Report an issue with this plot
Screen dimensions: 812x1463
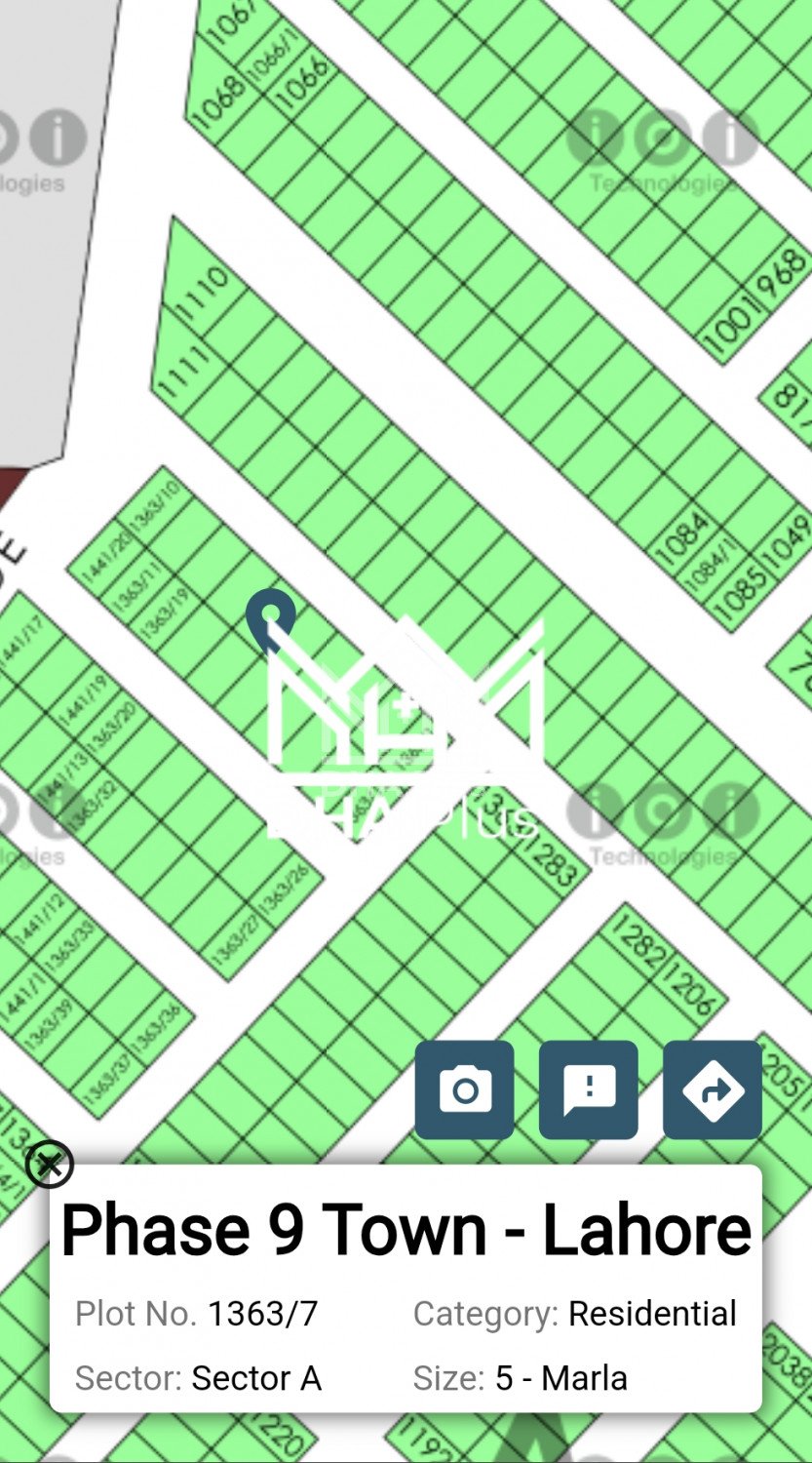point(588,1089)
